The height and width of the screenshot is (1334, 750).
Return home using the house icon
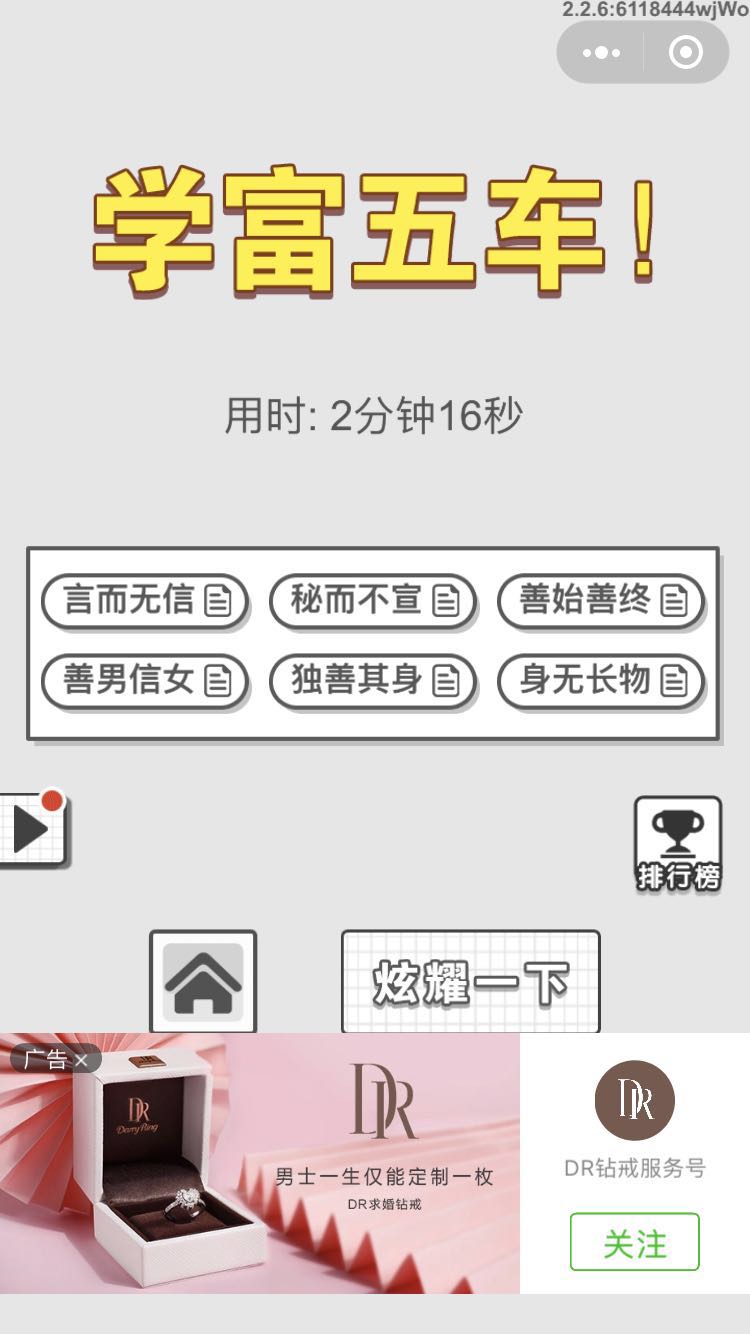pyautogui.click(x=204, y=982)
